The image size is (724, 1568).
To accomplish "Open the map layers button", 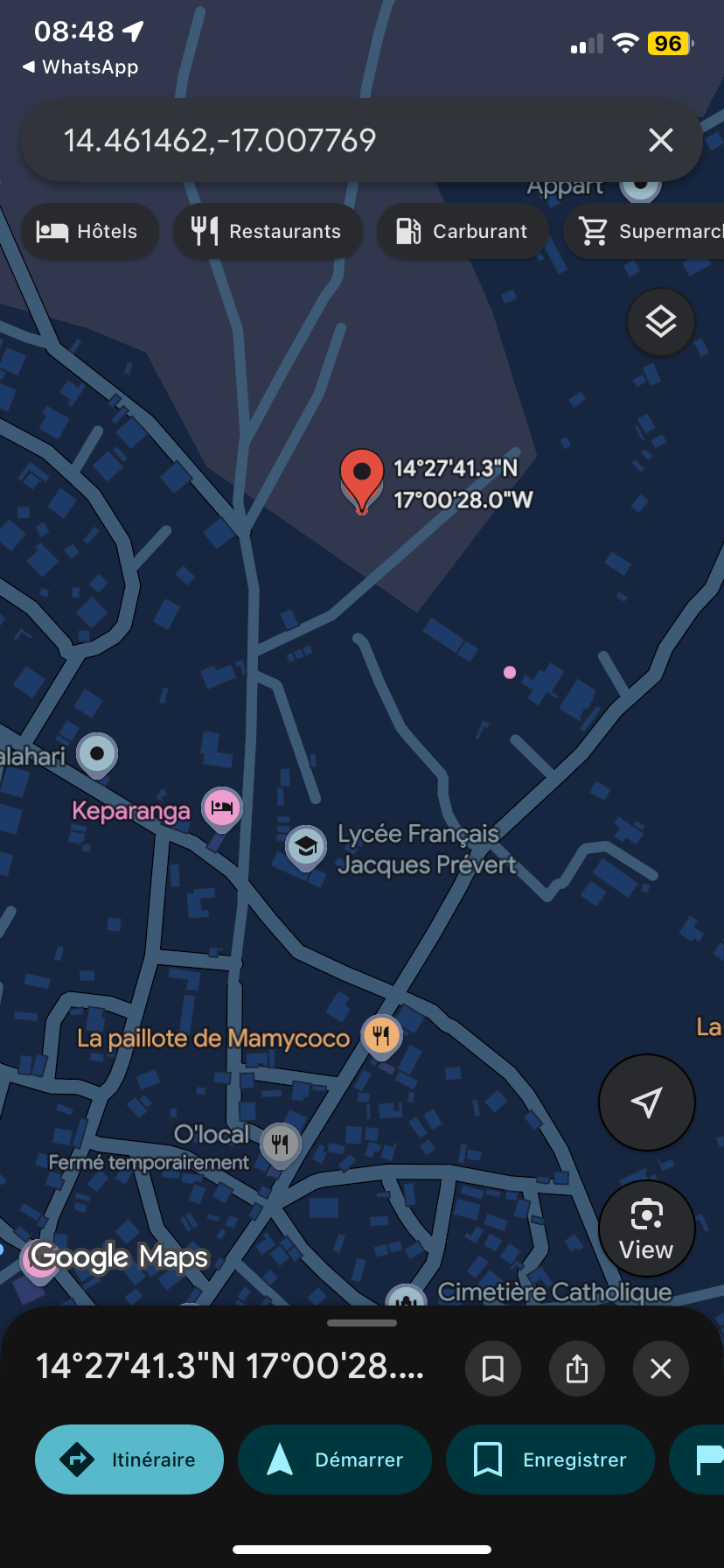I will click(661, 322).
